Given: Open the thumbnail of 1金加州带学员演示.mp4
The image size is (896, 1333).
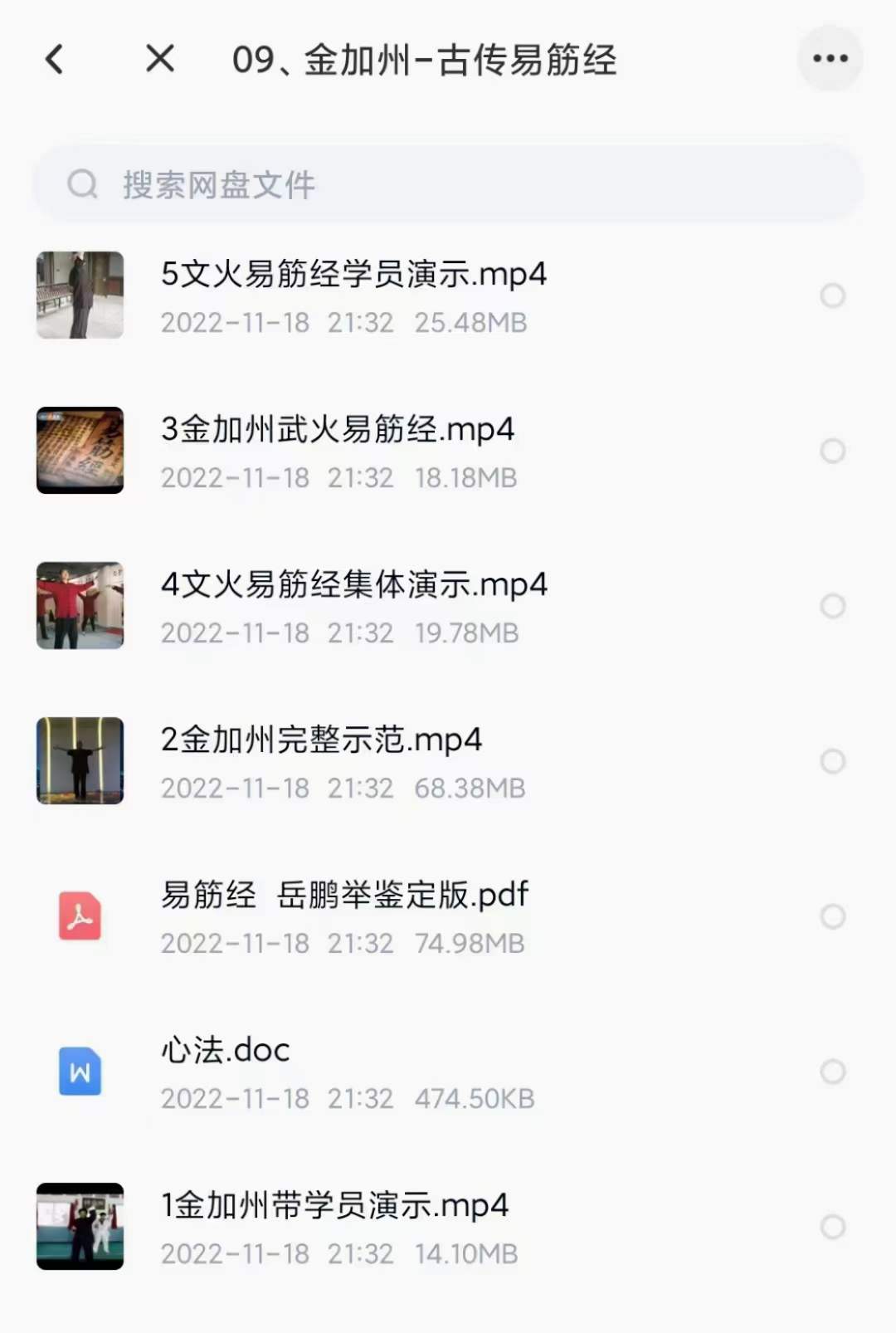Looking at the screenshot, I should [x=80, y=1227].
